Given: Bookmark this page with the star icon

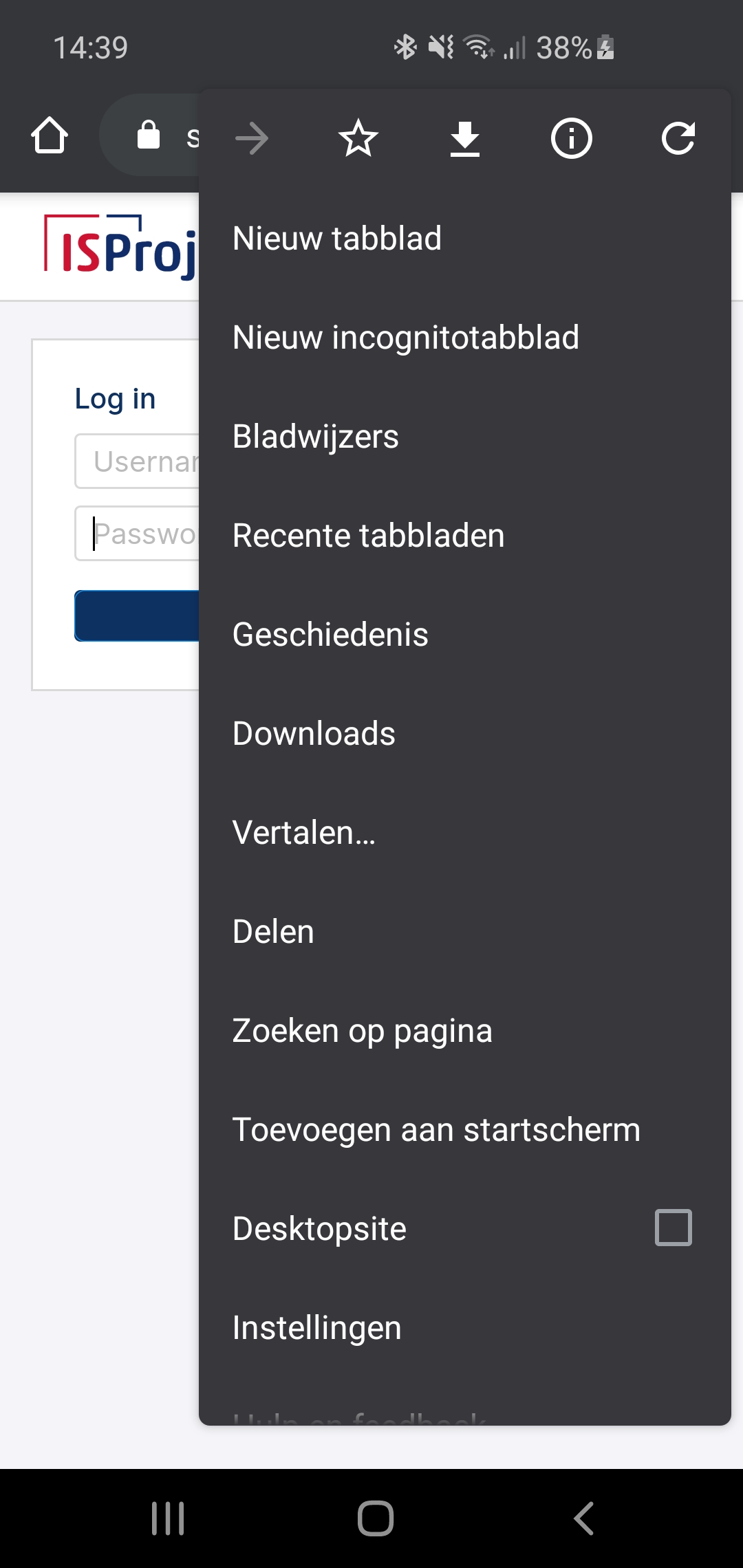Looking at the screenshot, I should click(x=358, y=138).
